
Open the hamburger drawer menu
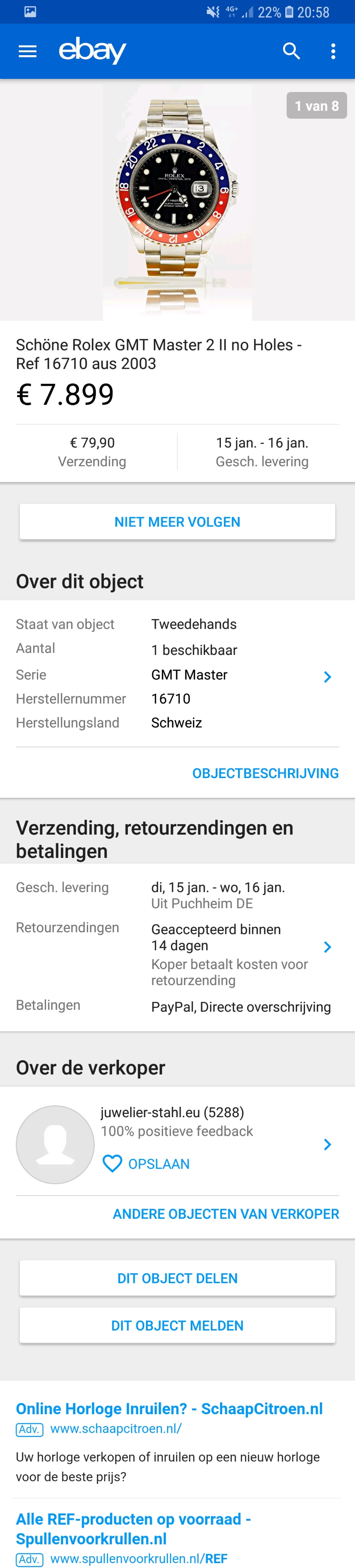point(28,51)
